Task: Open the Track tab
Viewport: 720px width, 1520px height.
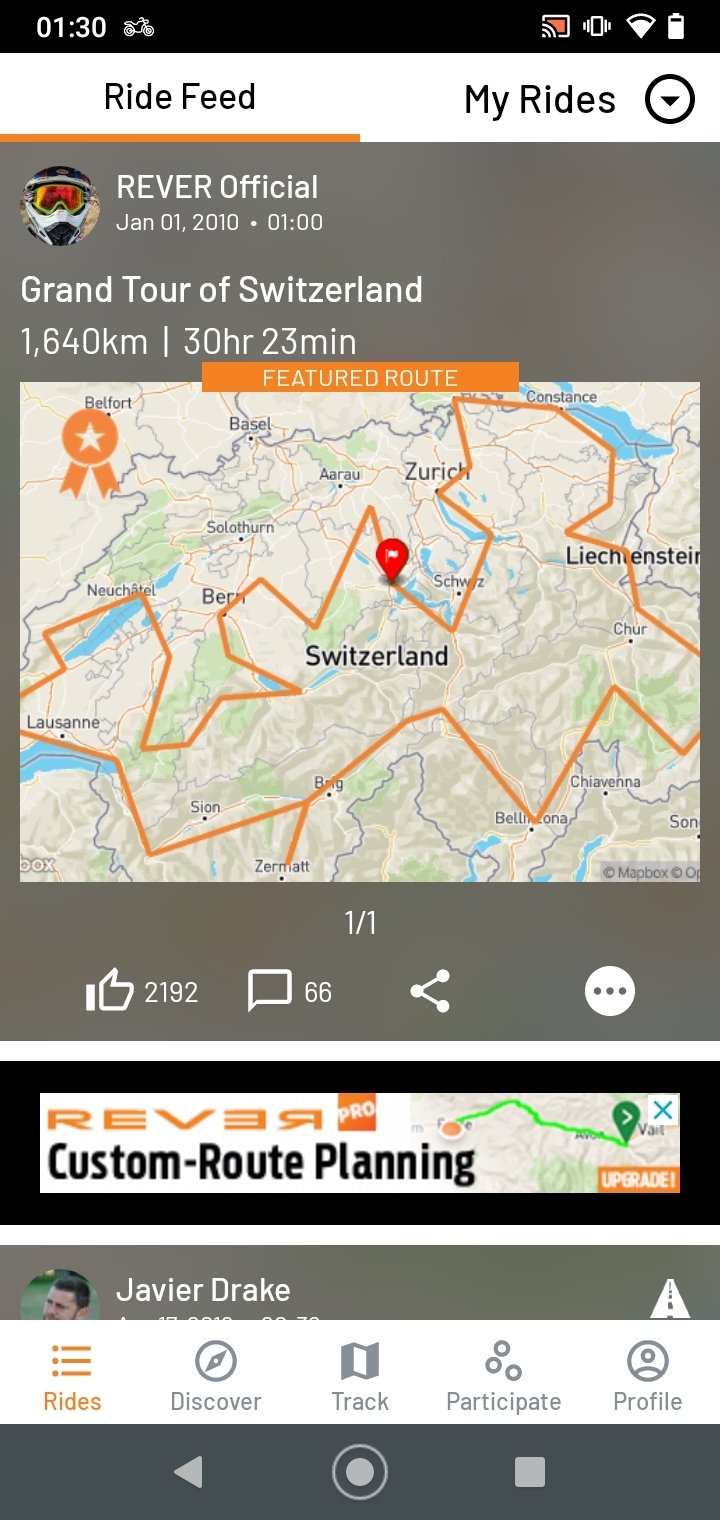Action: tap(360, 1378)
